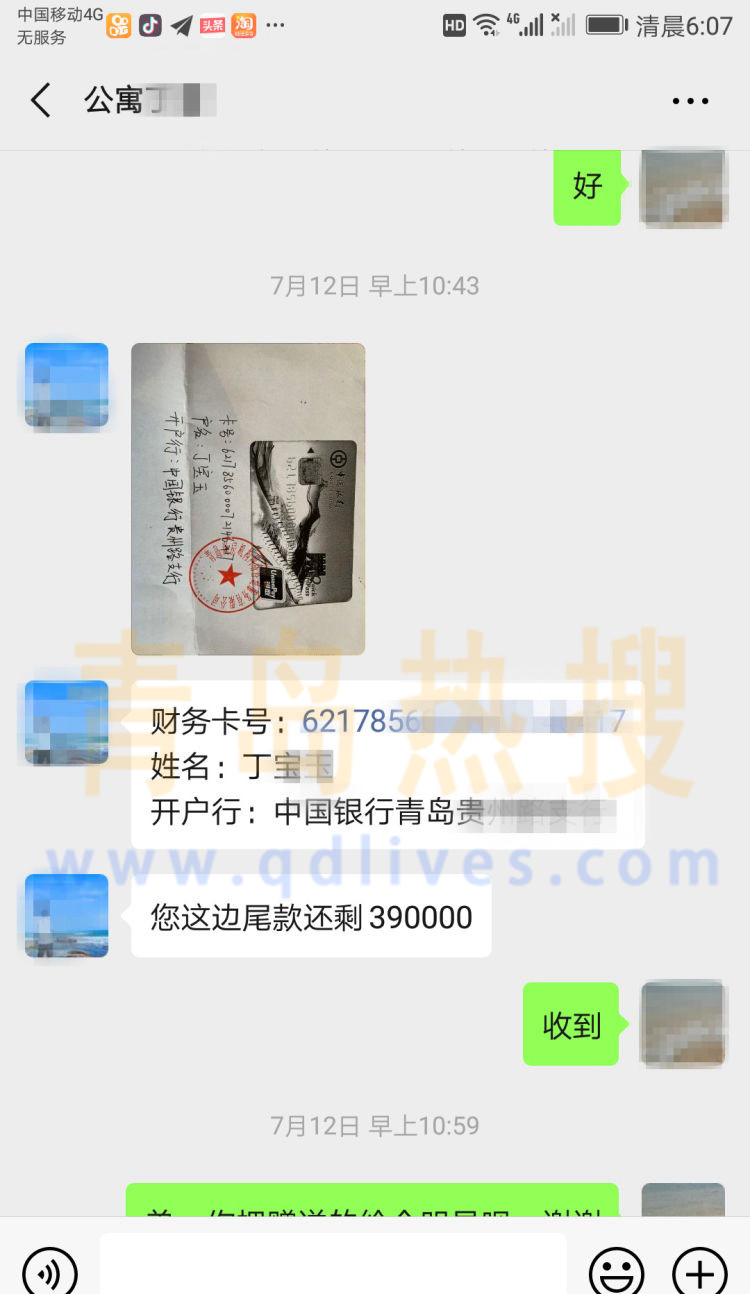Screen dimensions: 750x1294
Task: Switch to voice message input
Action: point(49,1272)
